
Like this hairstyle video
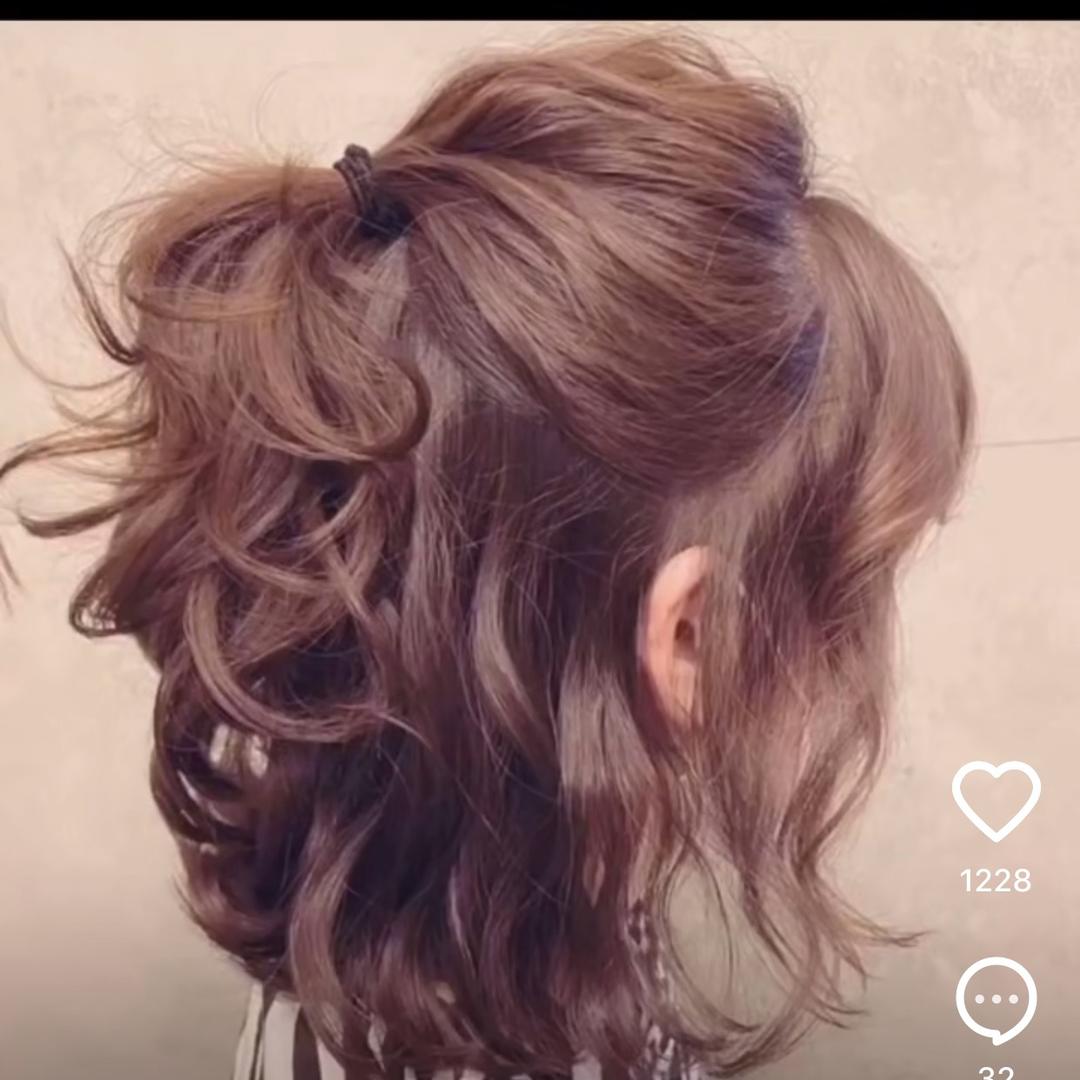(996, 800)
